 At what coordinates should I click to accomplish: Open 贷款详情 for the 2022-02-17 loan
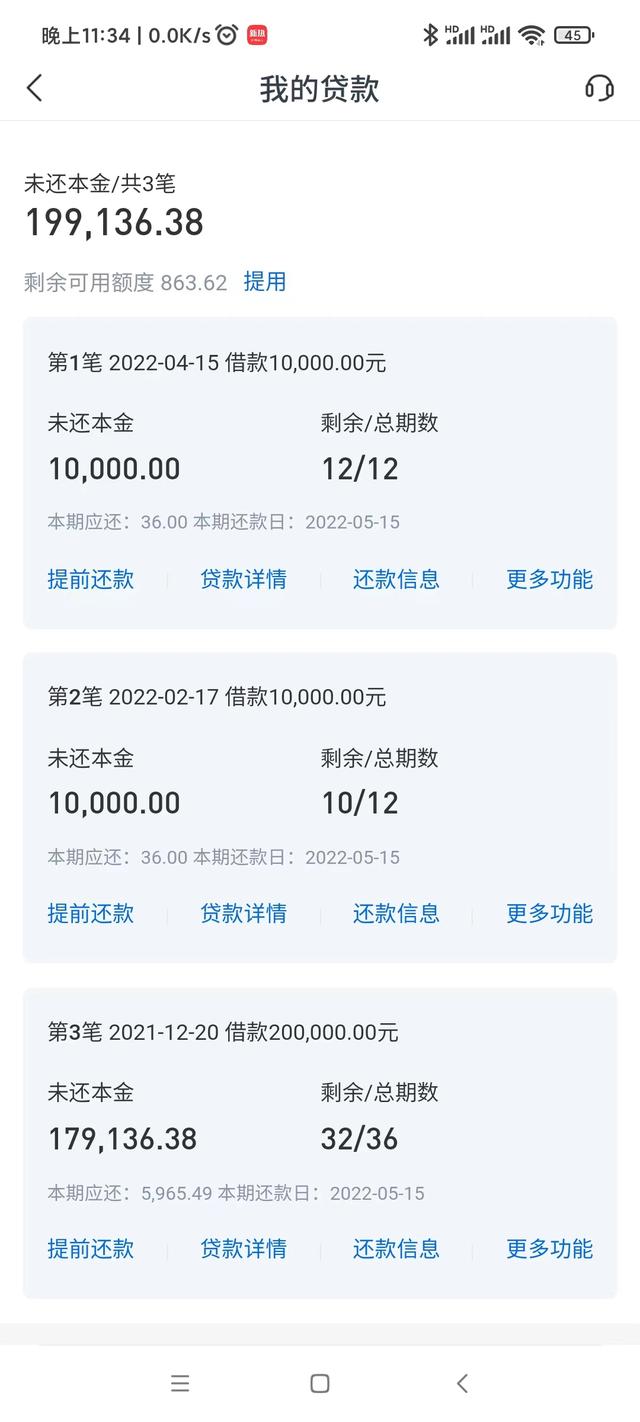[244, 913]
